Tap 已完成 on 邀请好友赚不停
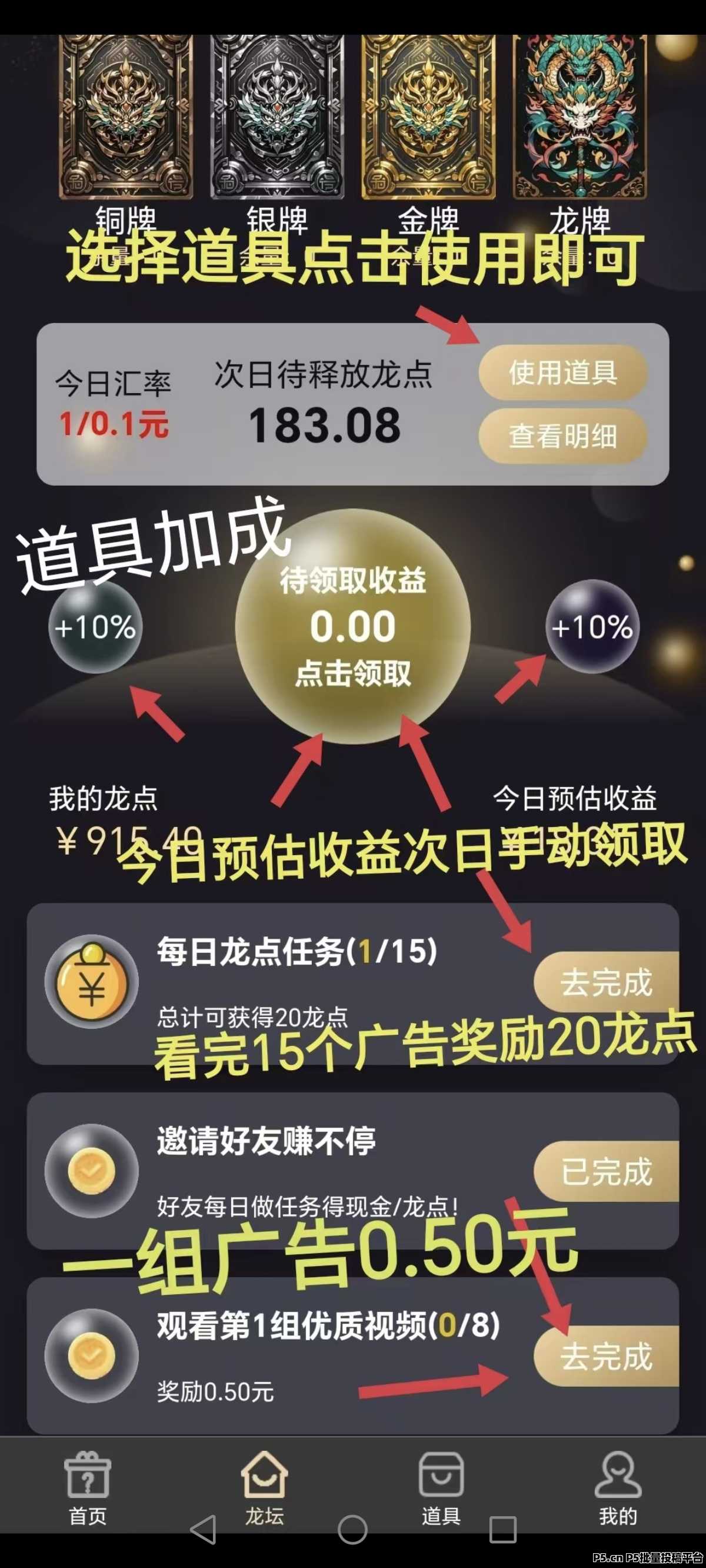The width and height of the screenshot is (706, 1568). (x=605, y=1171)
